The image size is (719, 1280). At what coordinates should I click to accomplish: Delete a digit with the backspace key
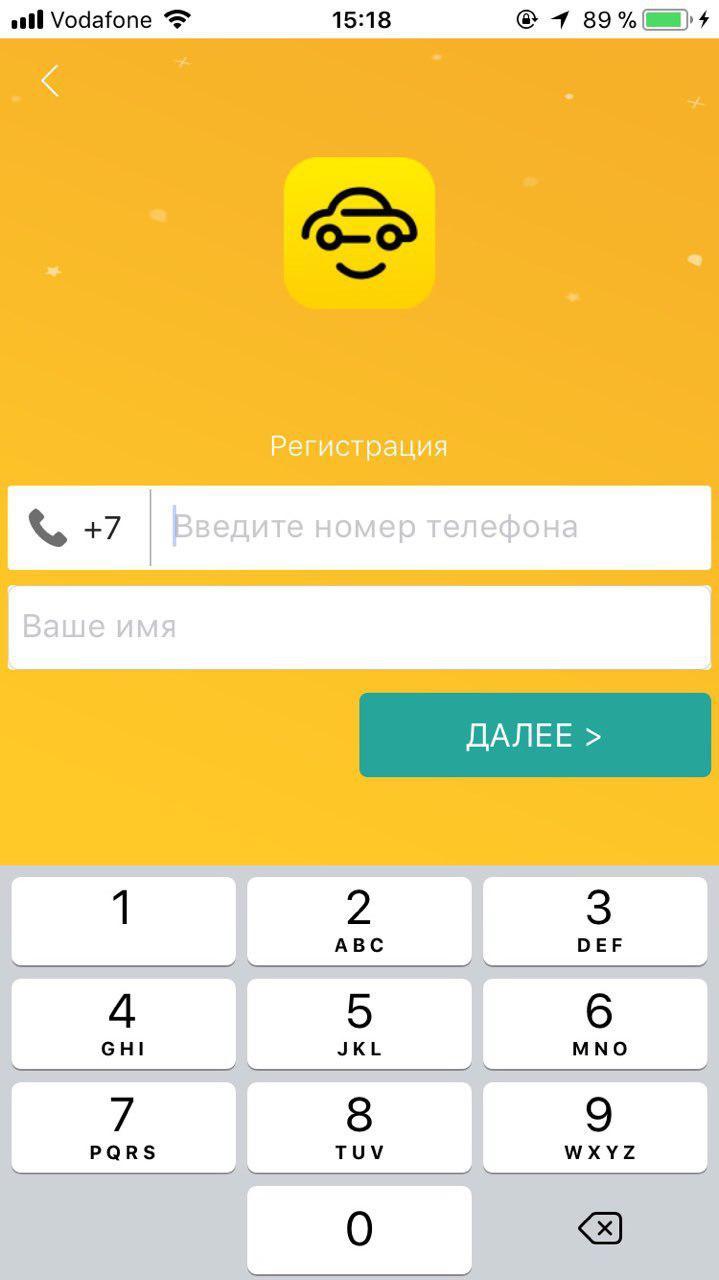[598, 1228]
